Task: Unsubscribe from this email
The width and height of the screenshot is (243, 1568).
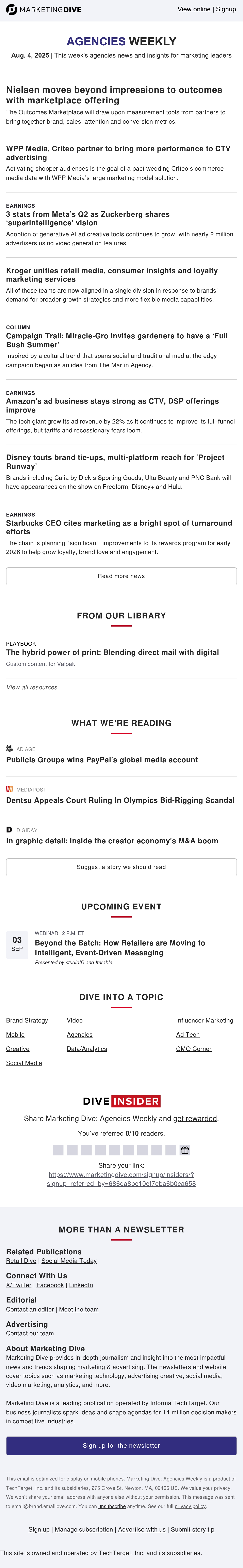Action: pos(112,1506)
